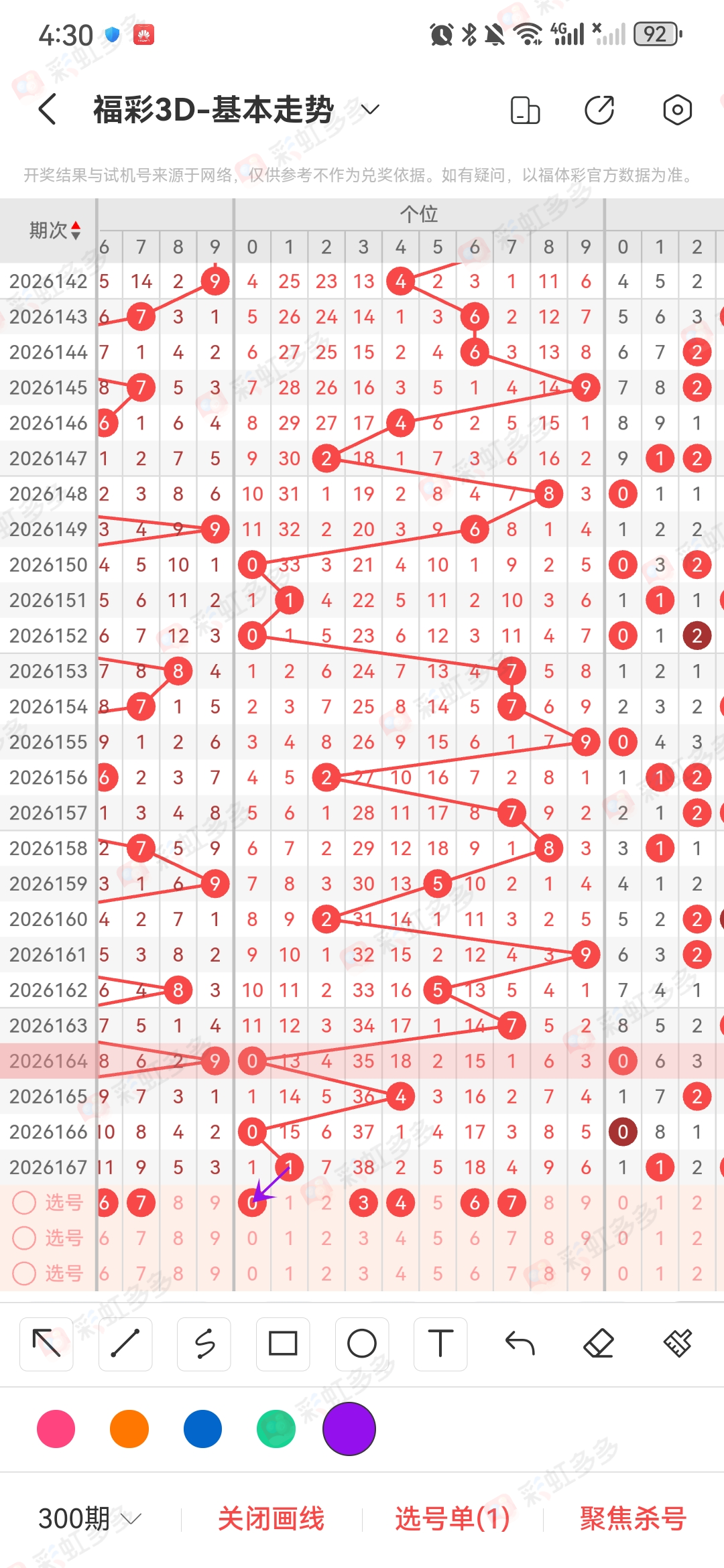Pick the orange color swatch
Viewport: 724px width, 1568px height.
point(129,1429)
